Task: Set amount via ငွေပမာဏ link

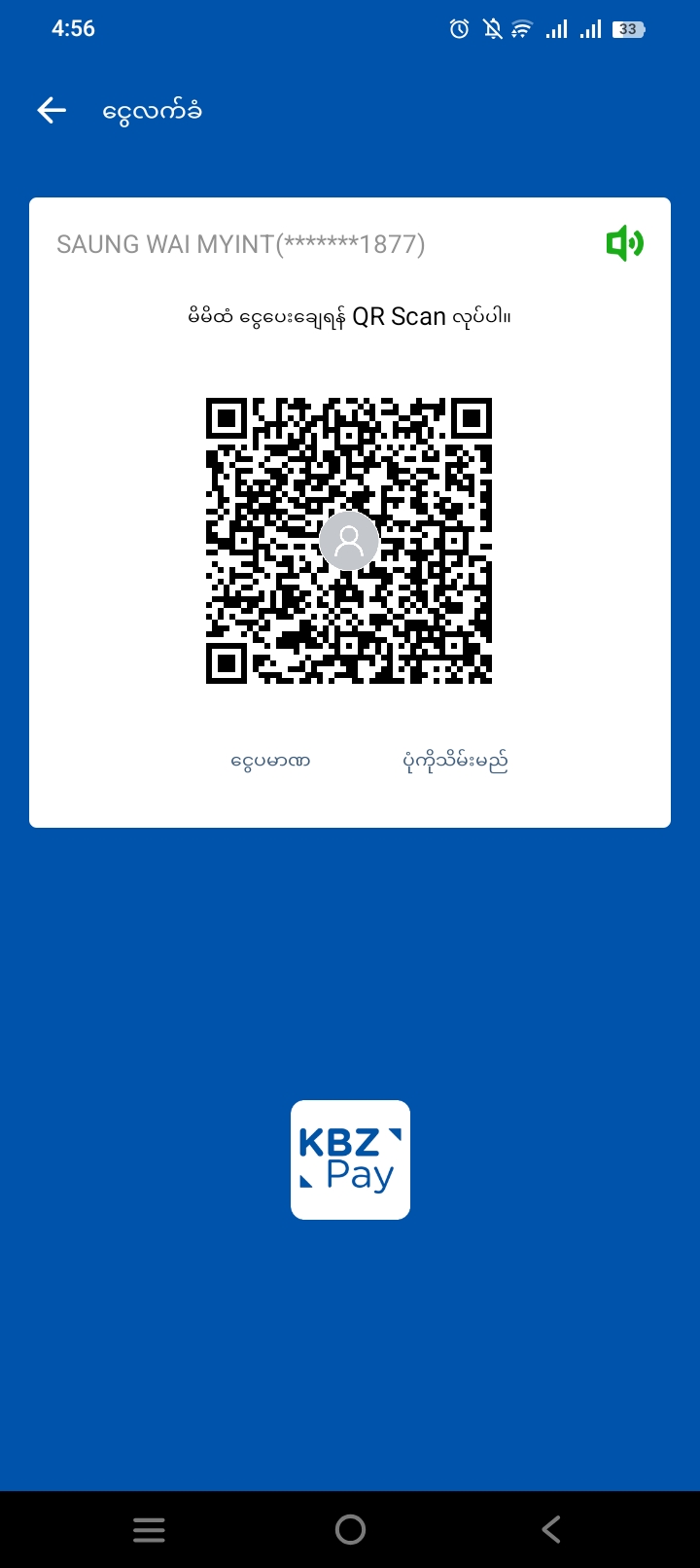Action: pyautogui.click(x=270, y=761)
